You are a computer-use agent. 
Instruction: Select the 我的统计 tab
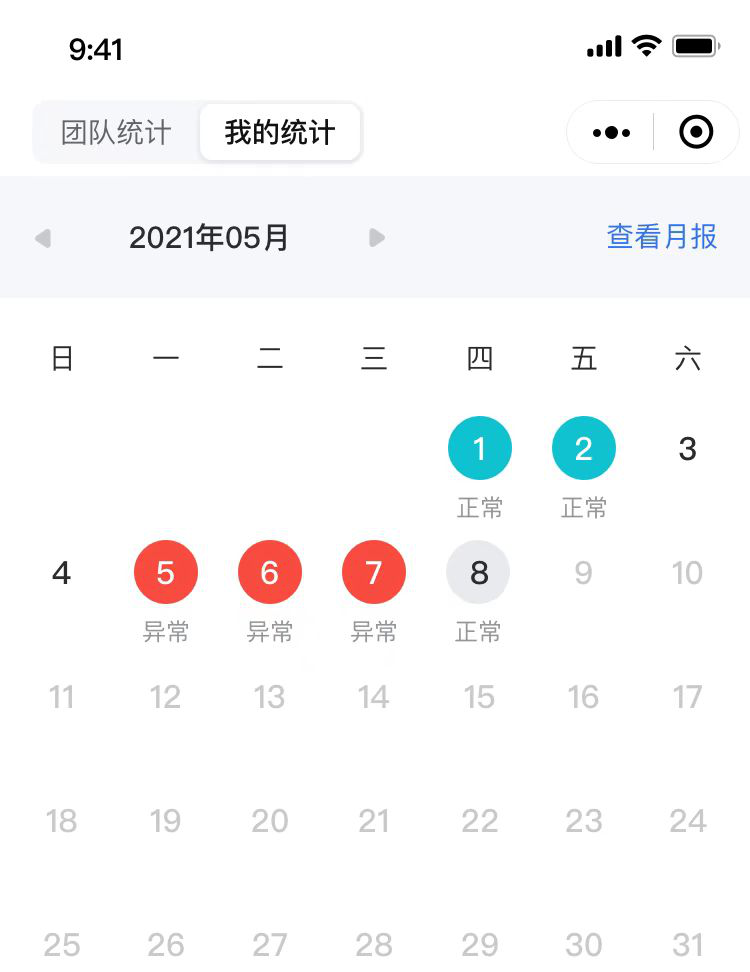tap(280, 133)
